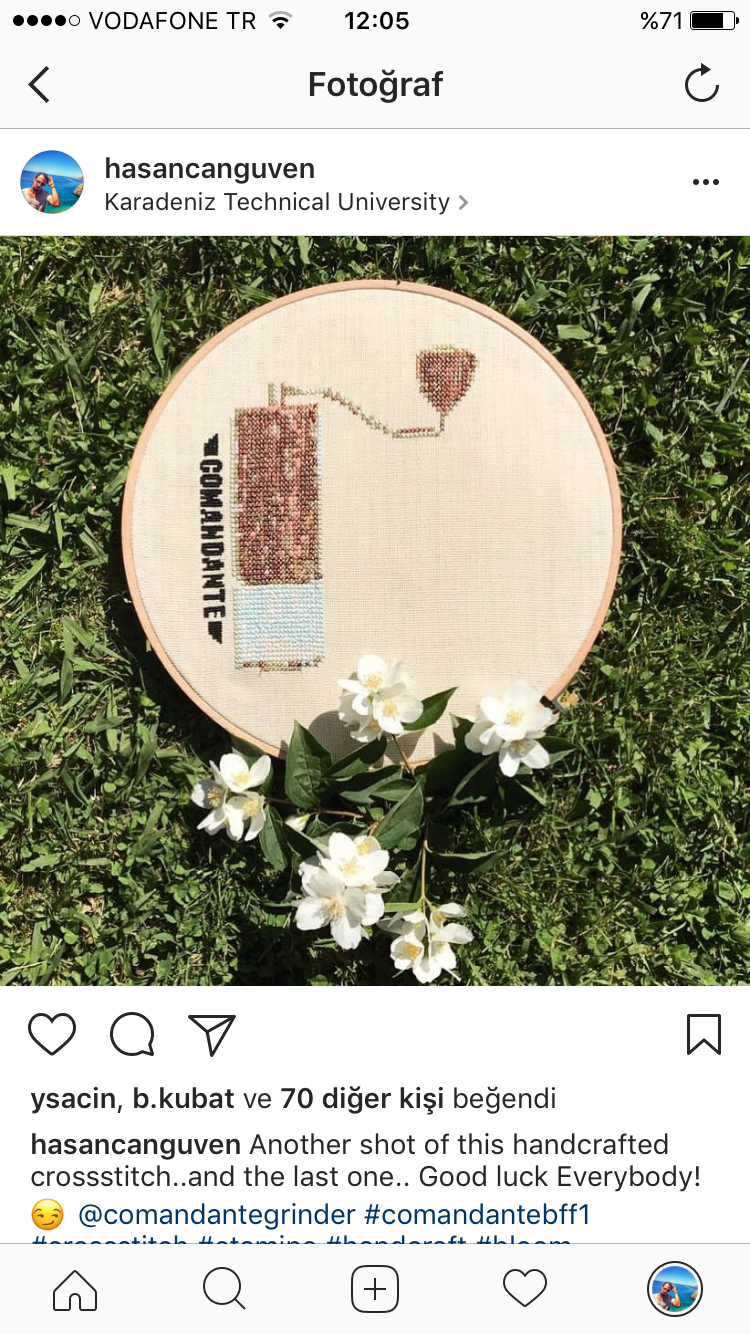Switch to the Search tab
The image size is (750, 1334).
[224, 1289]
